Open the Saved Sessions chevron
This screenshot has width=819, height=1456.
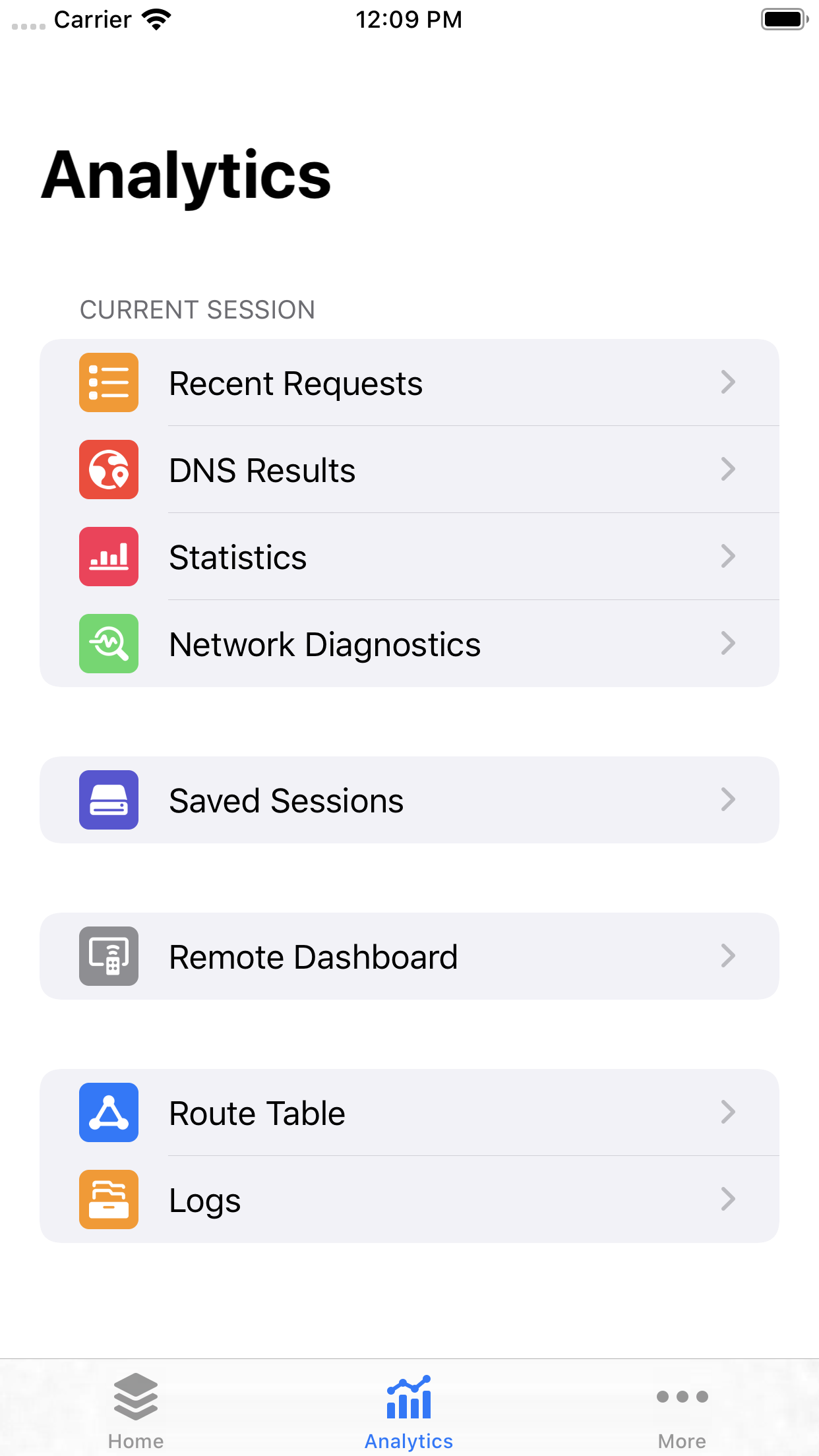point(727,800)
